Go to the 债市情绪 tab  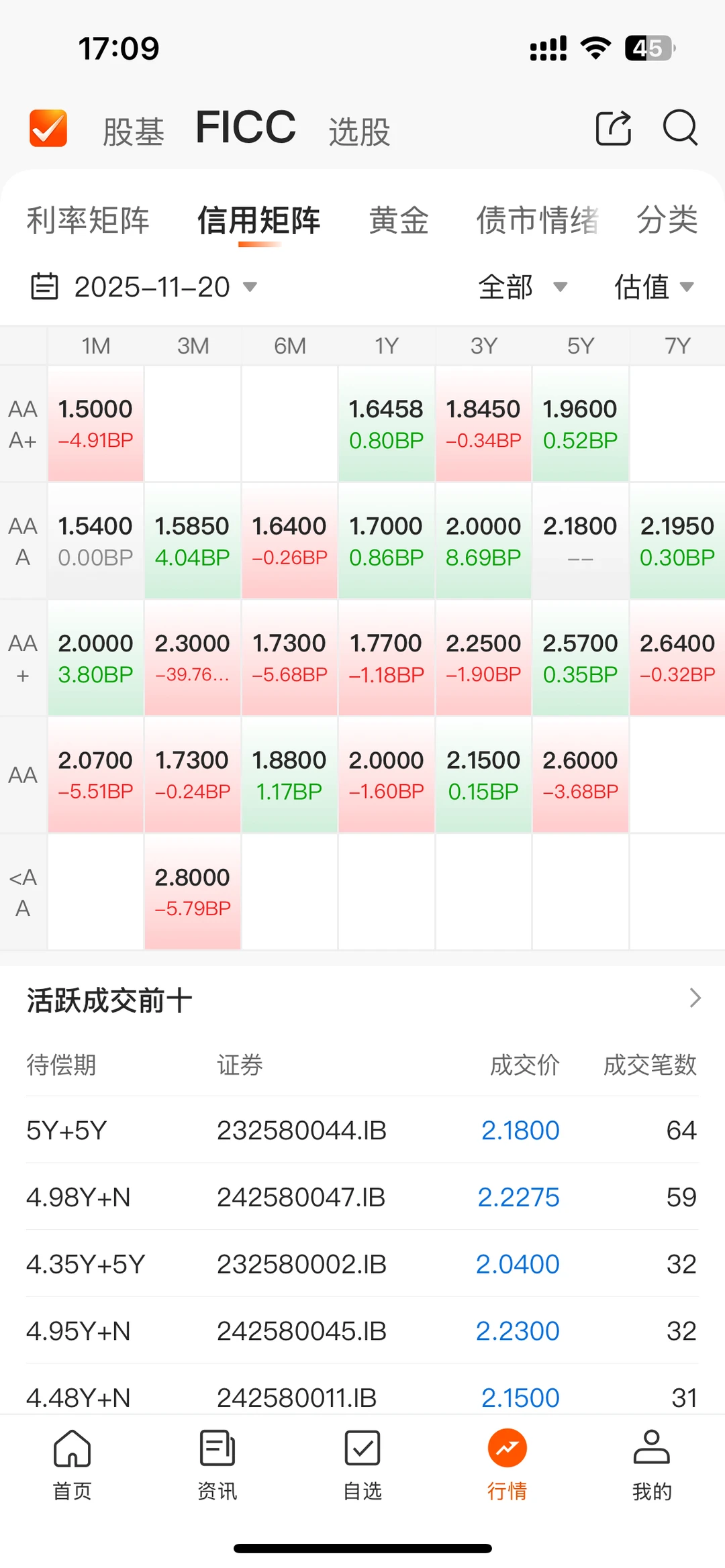pos(537,220)
